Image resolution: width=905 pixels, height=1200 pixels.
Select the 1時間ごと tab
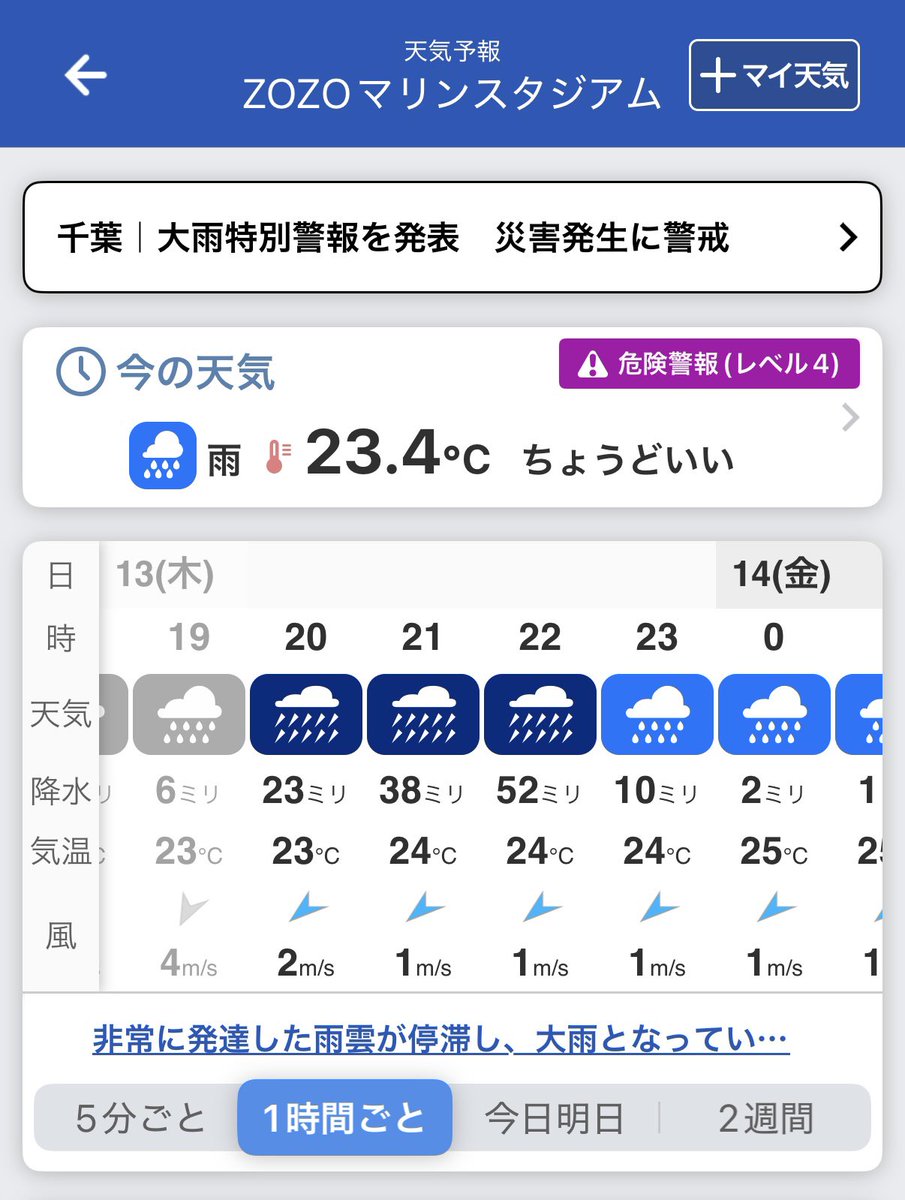pyautogui.click(x=344, y=1118)
